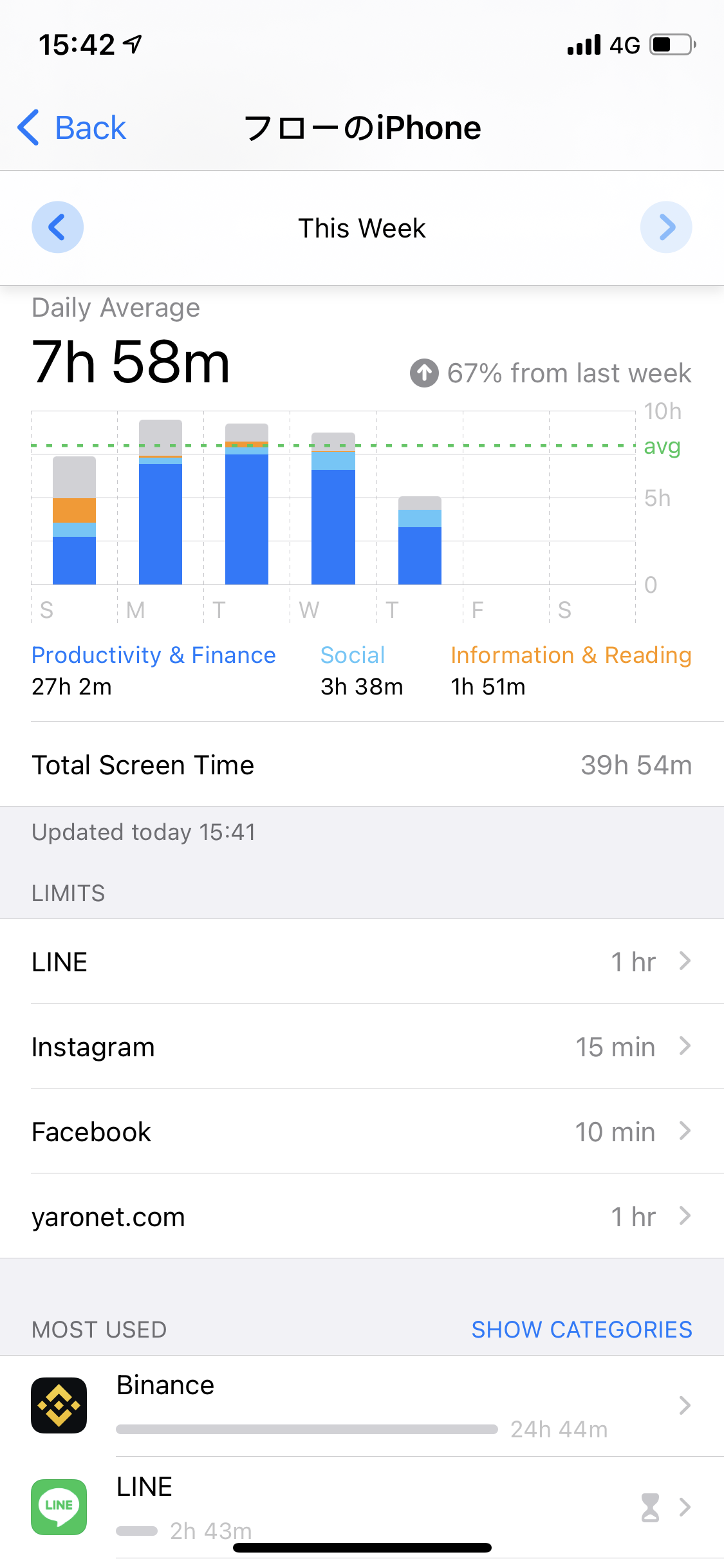Open Binance usage details
724x1568 pixels.
[x=362, y=1406]
